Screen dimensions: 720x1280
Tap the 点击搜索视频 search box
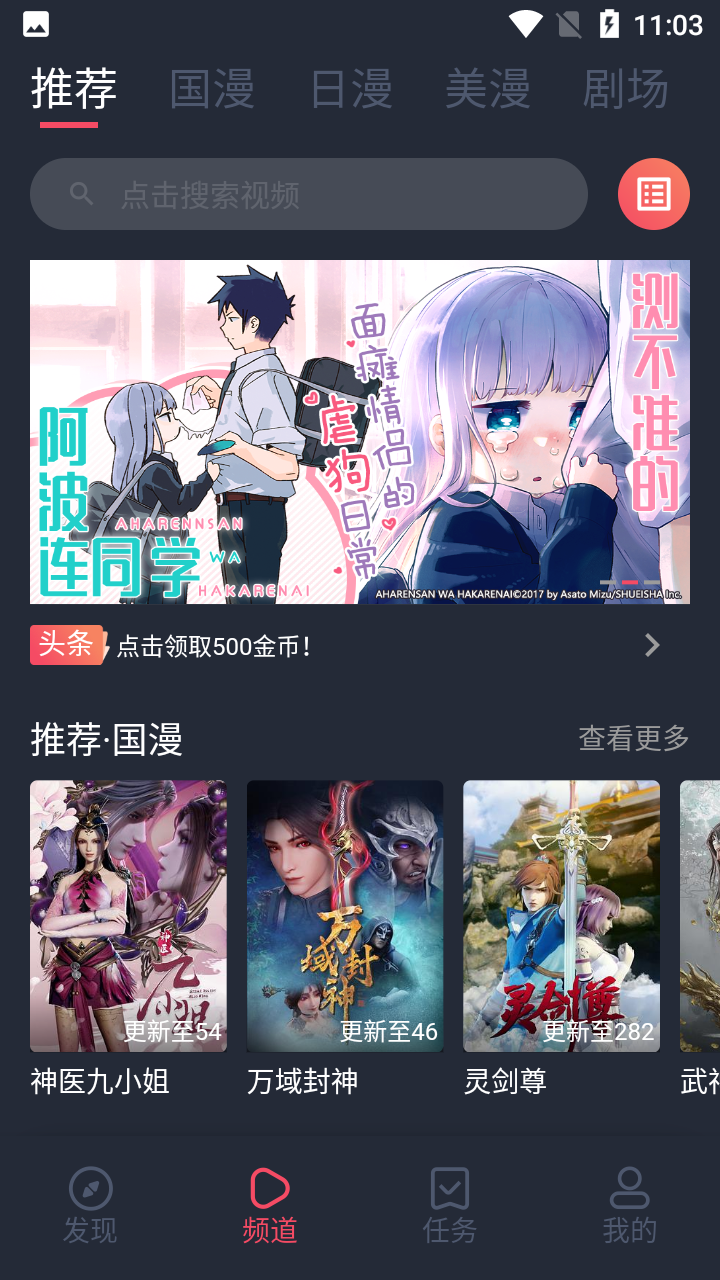pos(308,194)
